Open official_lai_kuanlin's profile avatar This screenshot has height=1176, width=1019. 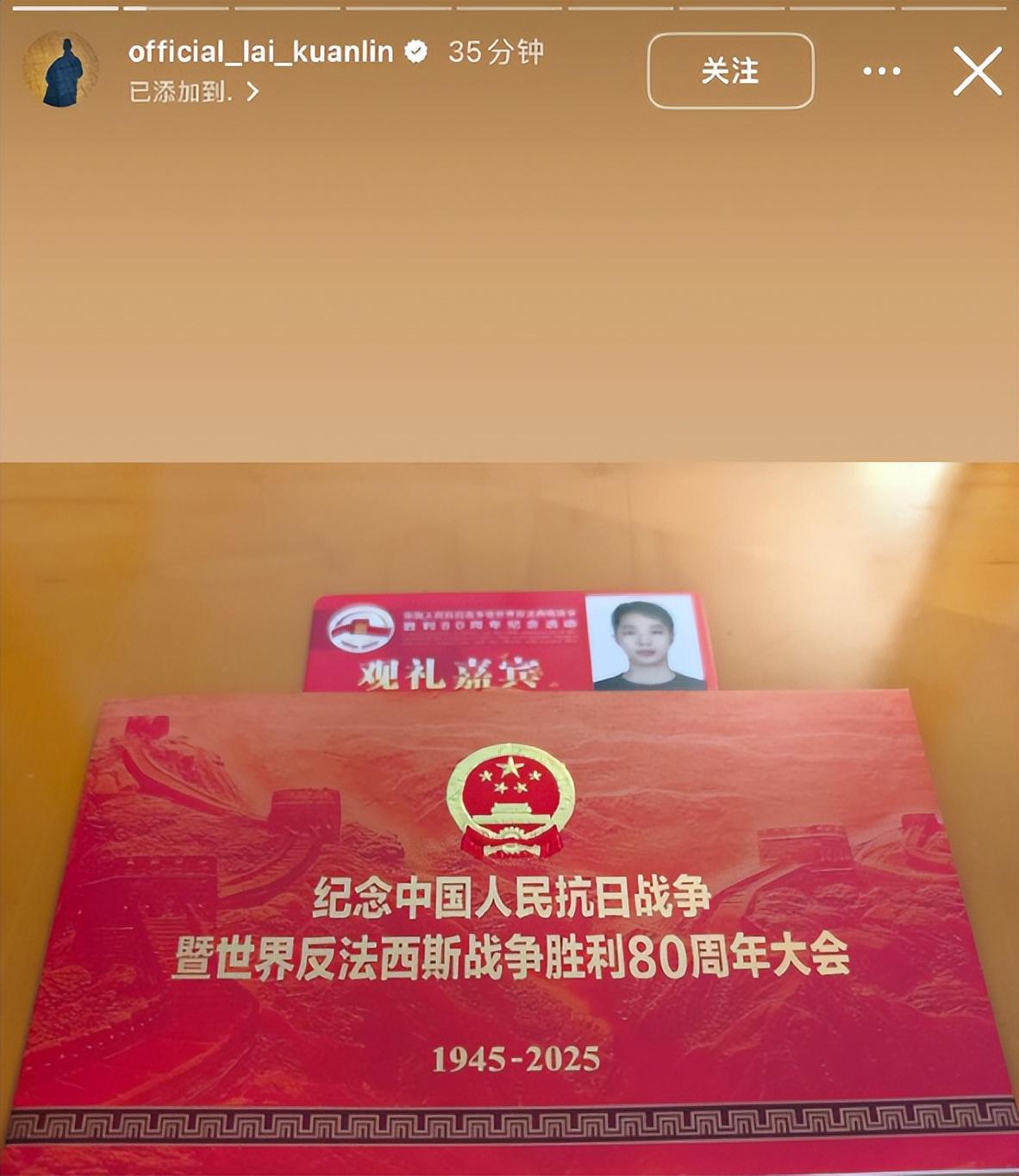click(60, 71)
